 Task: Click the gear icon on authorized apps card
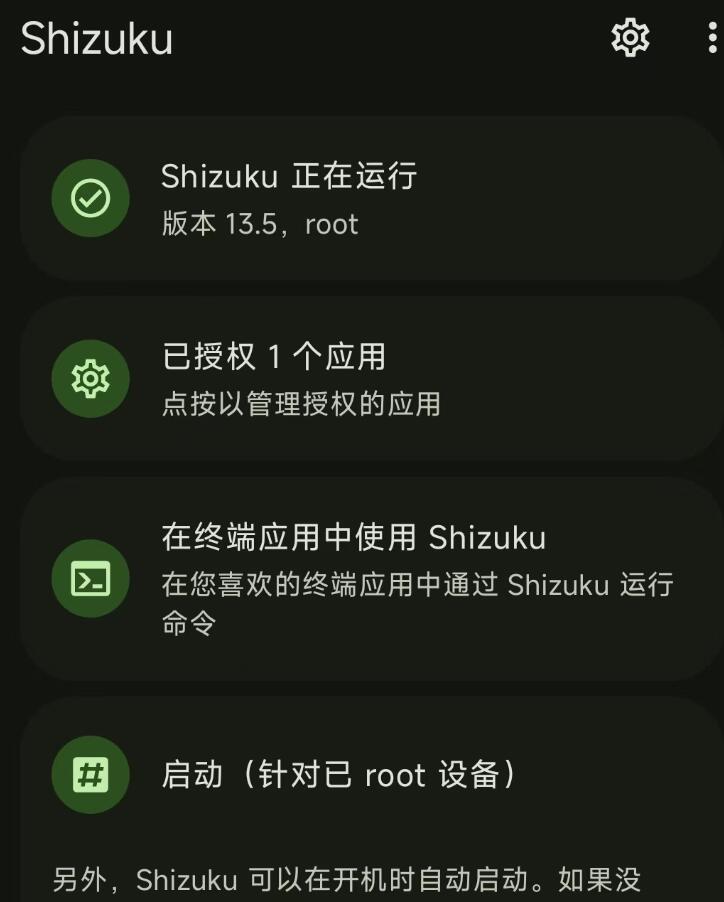(90, 379)
